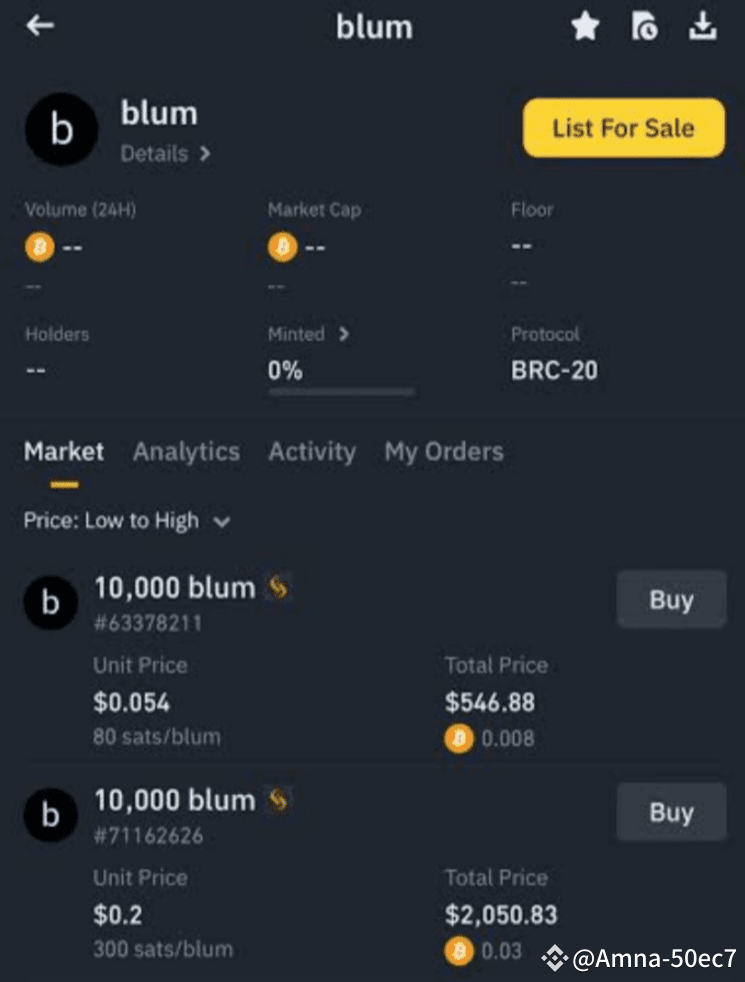This screenshot has width=745, height=982.
Task: Tap the download icon top right
Action: click(x=703, y=27)
